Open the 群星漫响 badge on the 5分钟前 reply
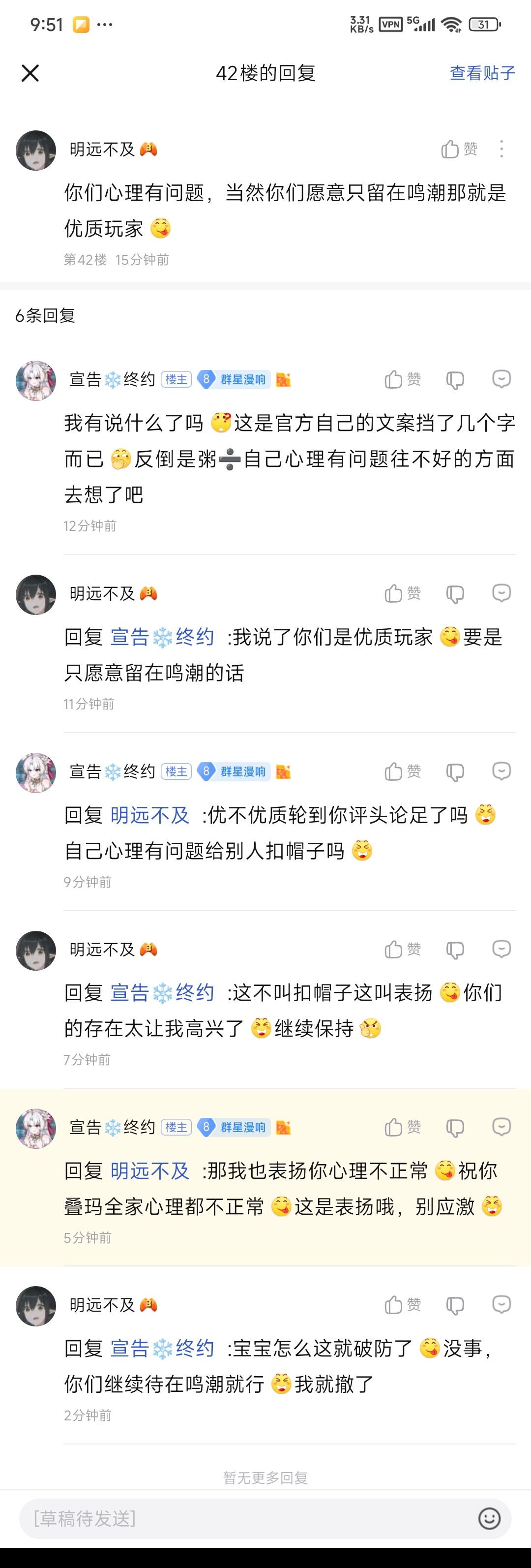Viewport: 531px width, 1568px height. coord(234,1127)
